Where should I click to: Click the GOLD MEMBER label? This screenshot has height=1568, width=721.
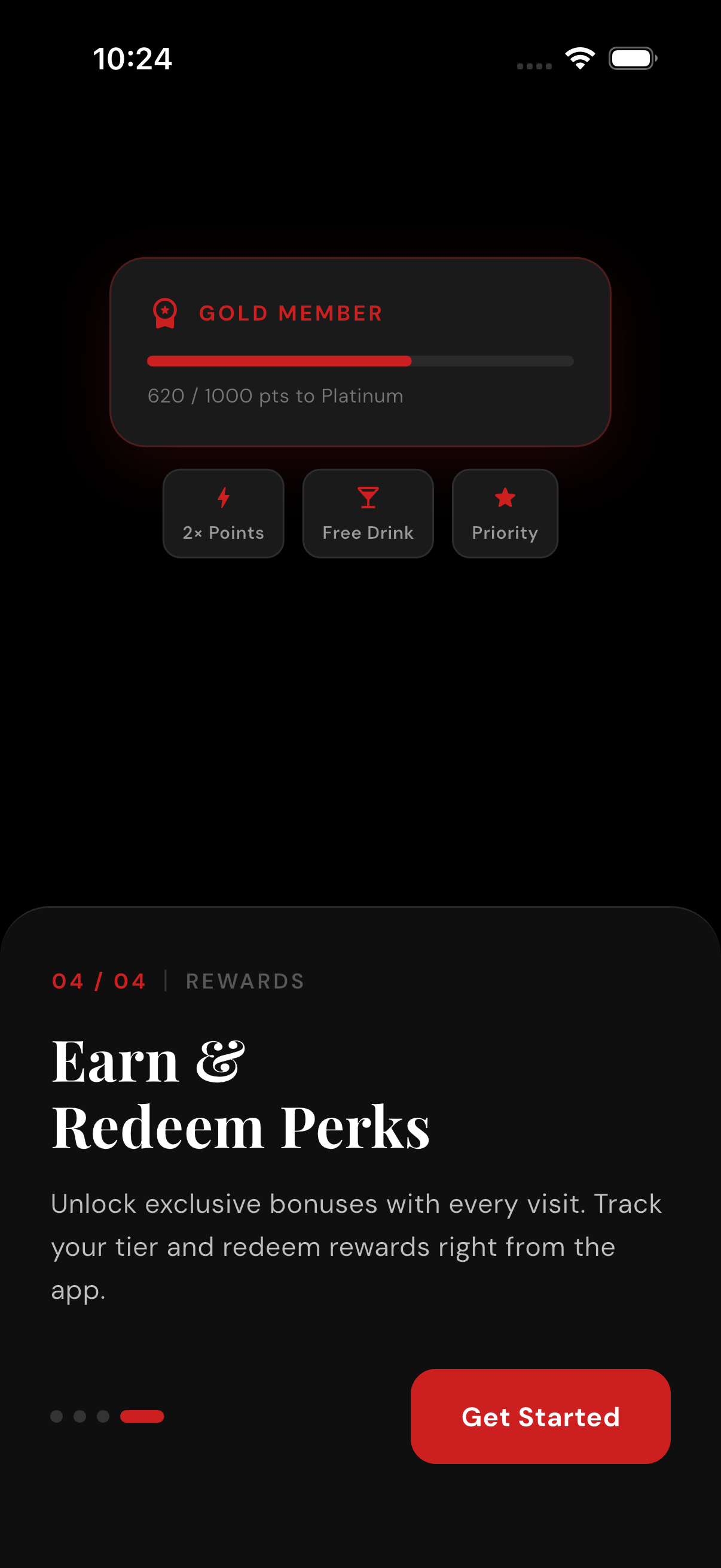pos(290,313)
